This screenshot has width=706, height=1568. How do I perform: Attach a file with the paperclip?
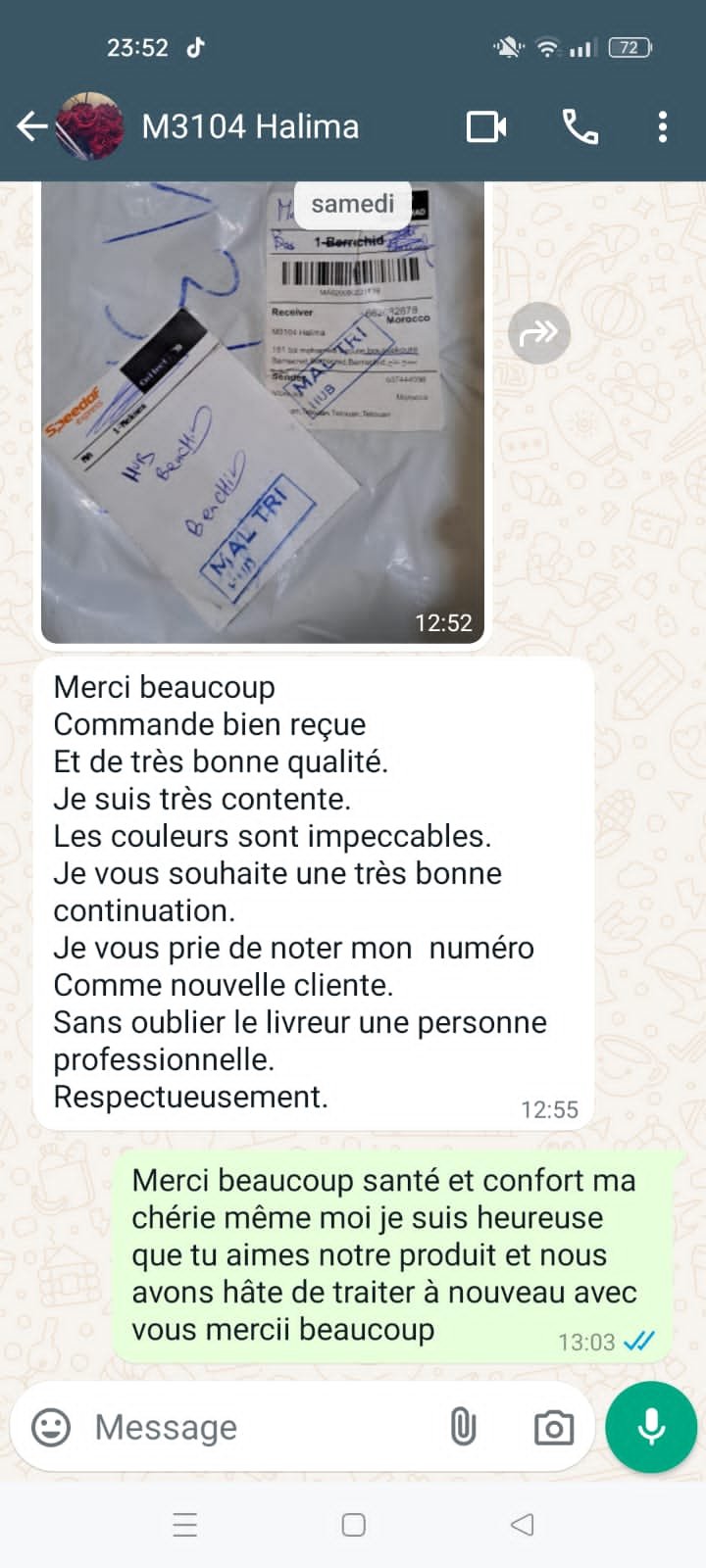[x=463, y=1427]
